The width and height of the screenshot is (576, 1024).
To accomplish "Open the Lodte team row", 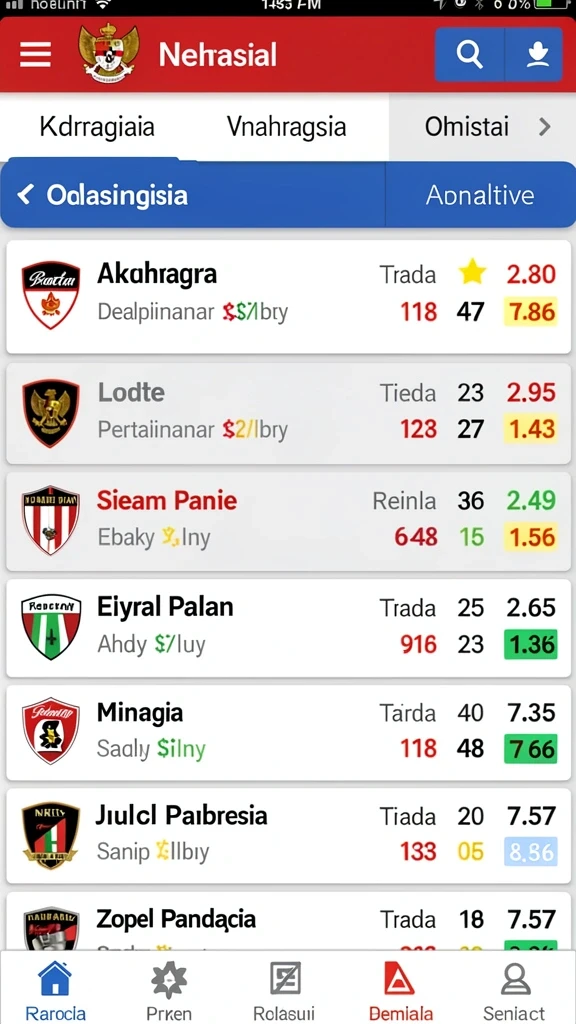I will click(288, 413).
